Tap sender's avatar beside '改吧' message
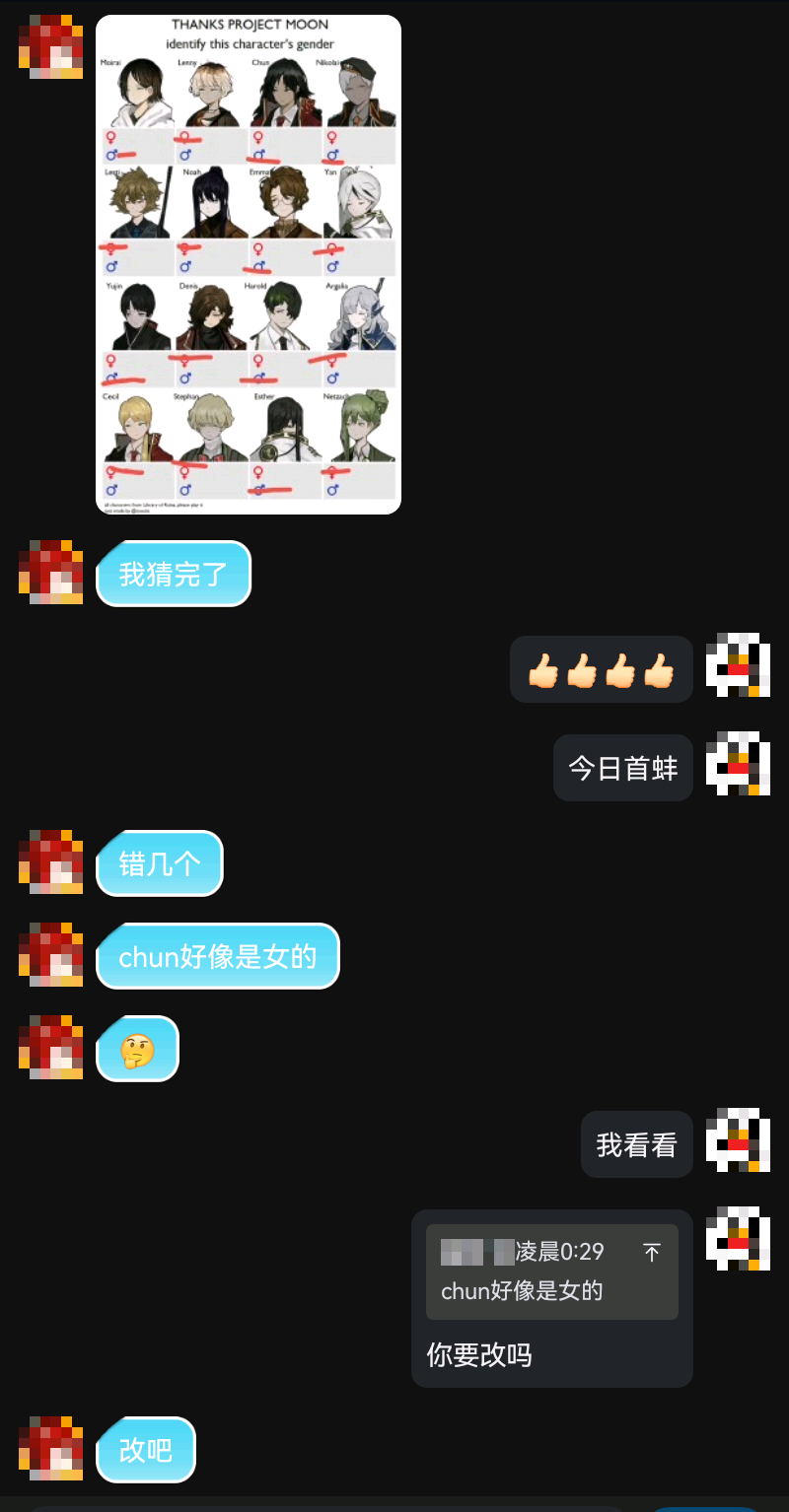 coord(50,1448)
